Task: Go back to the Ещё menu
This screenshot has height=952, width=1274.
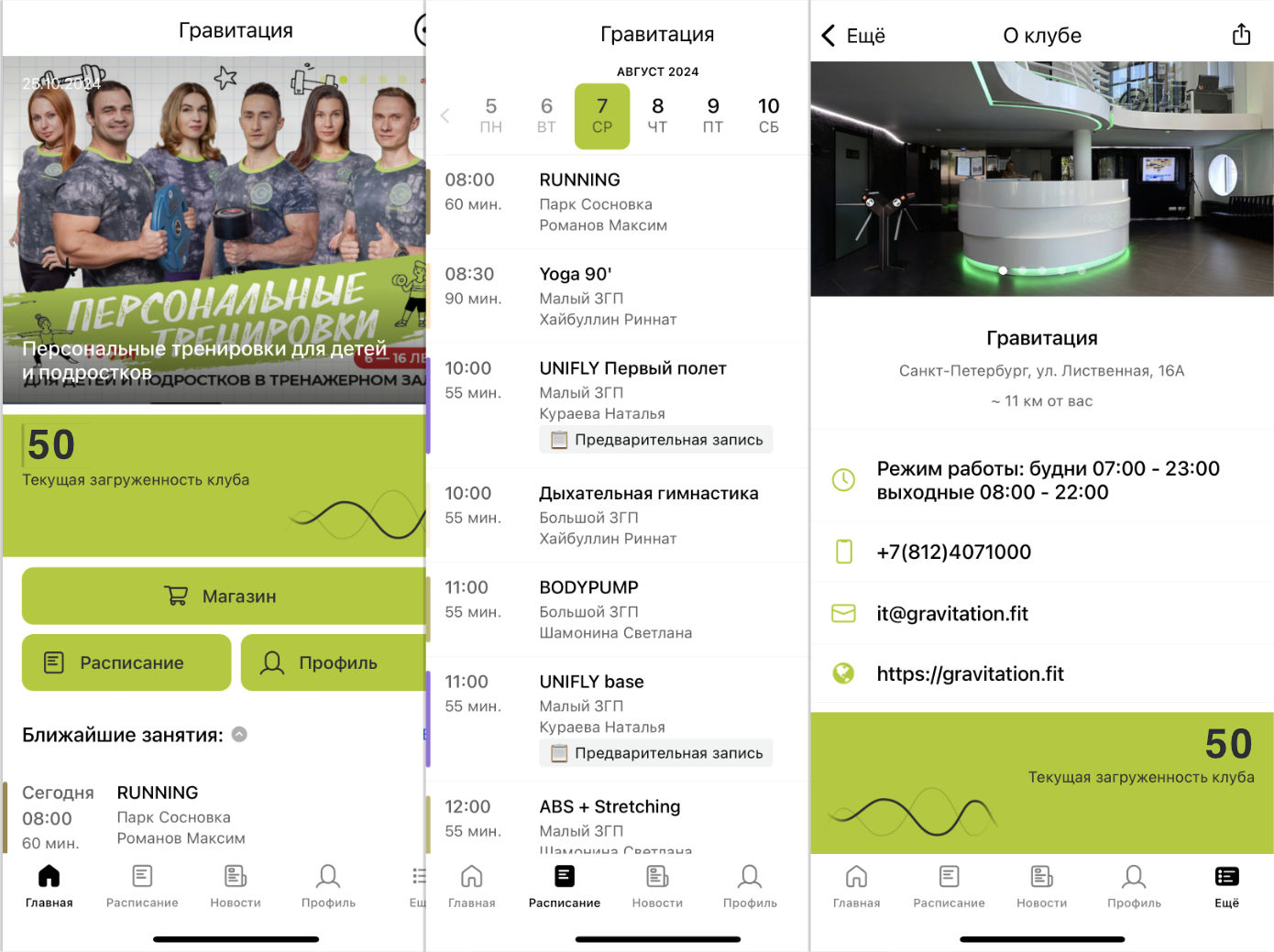Action: pyautogui.click(x=852, y=36)
